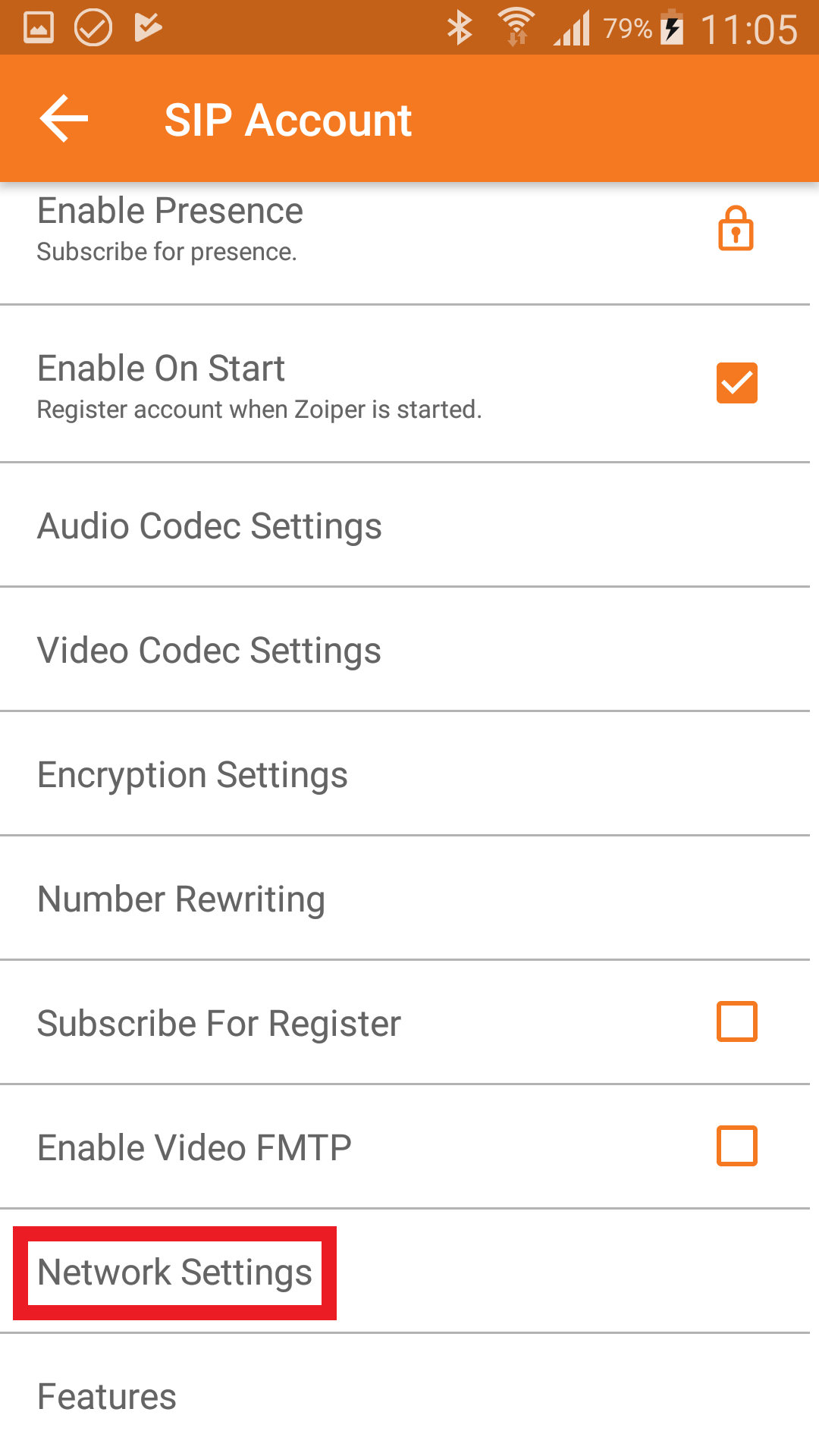Viewport: 819px width, 1456px height.
Task: Tap the locked Enable Presence row
Action: 409,229
